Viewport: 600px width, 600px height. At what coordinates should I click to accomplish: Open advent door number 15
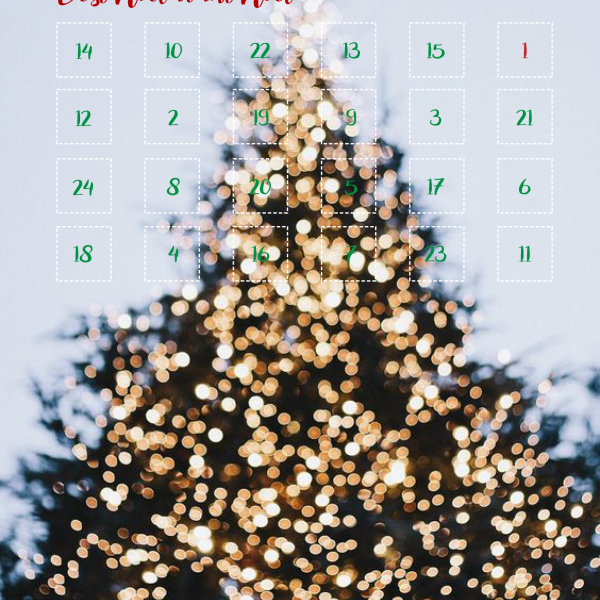[x=436, y=51]
